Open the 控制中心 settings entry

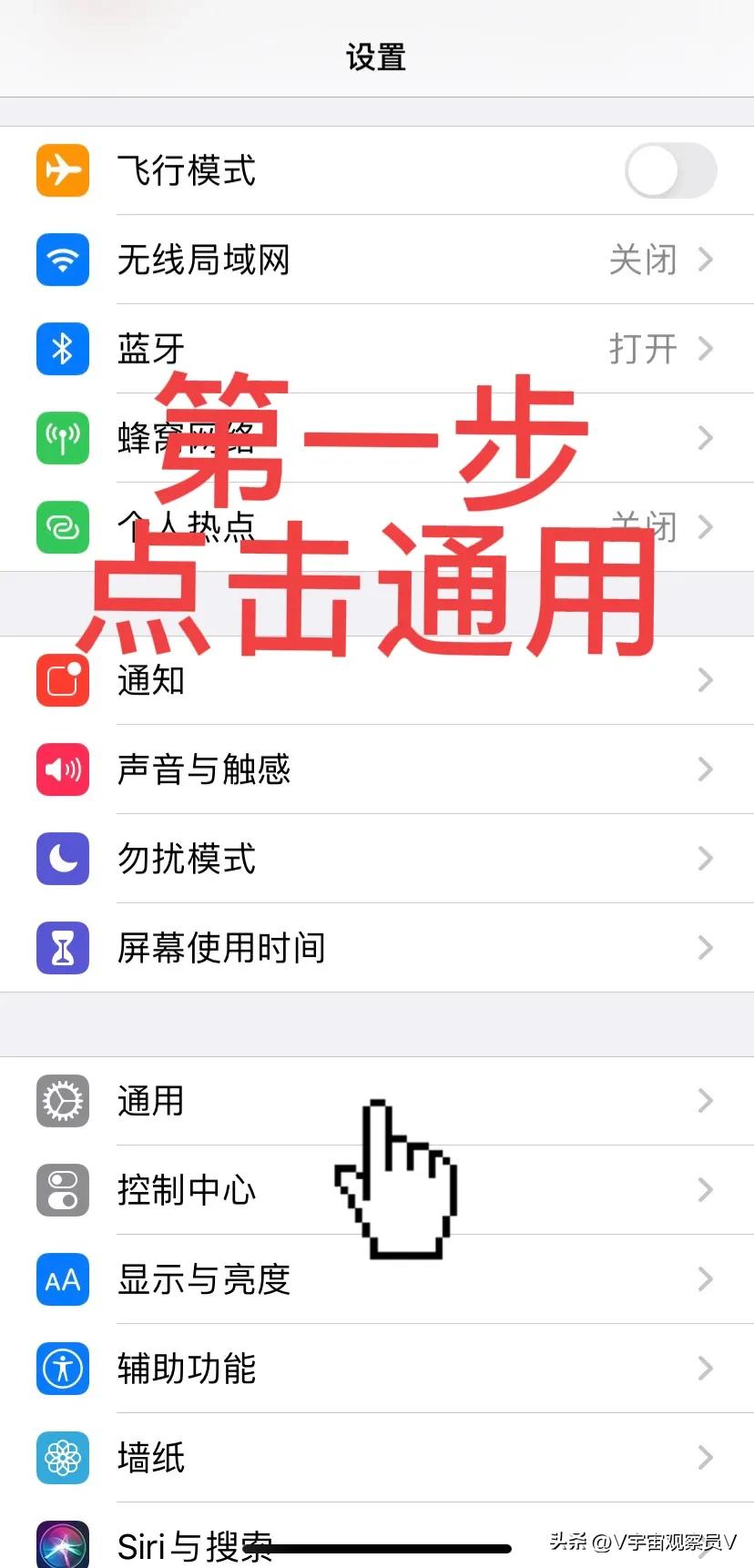[364, 1190]
